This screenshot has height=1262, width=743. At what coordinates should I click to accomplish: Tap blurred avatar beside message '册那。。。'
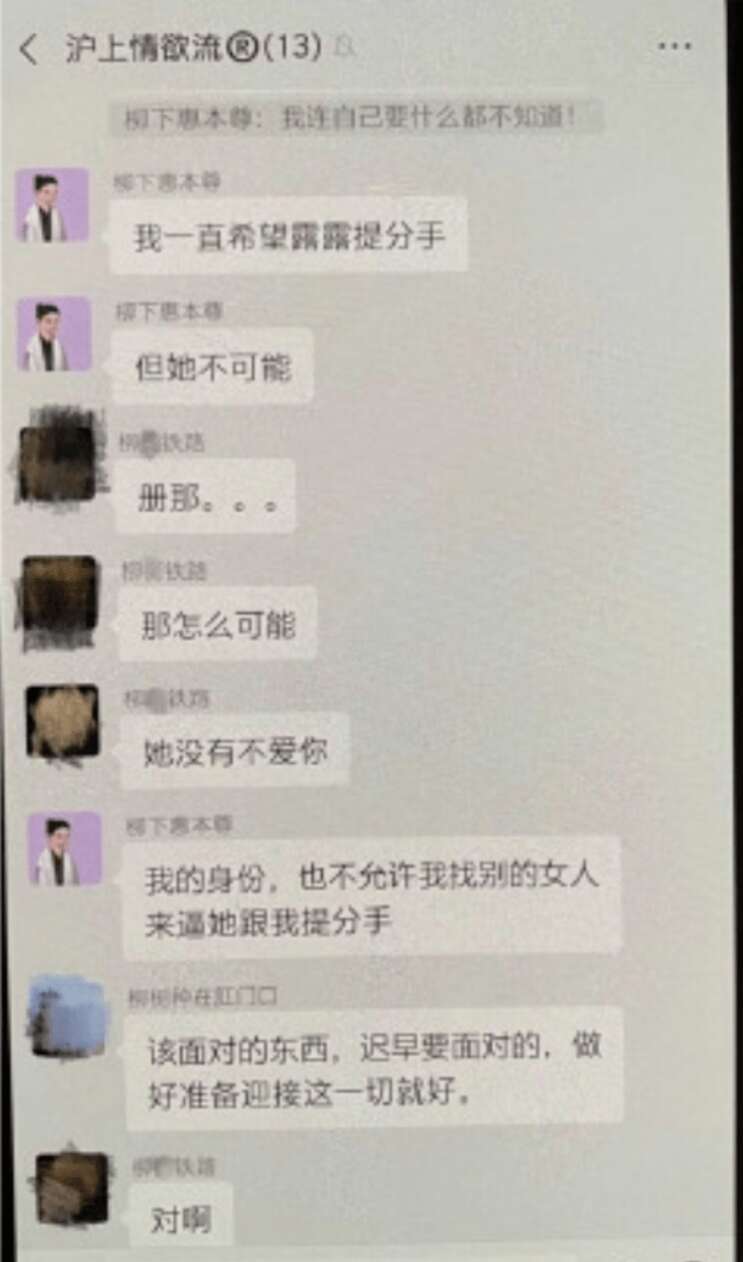coord(58,461)
